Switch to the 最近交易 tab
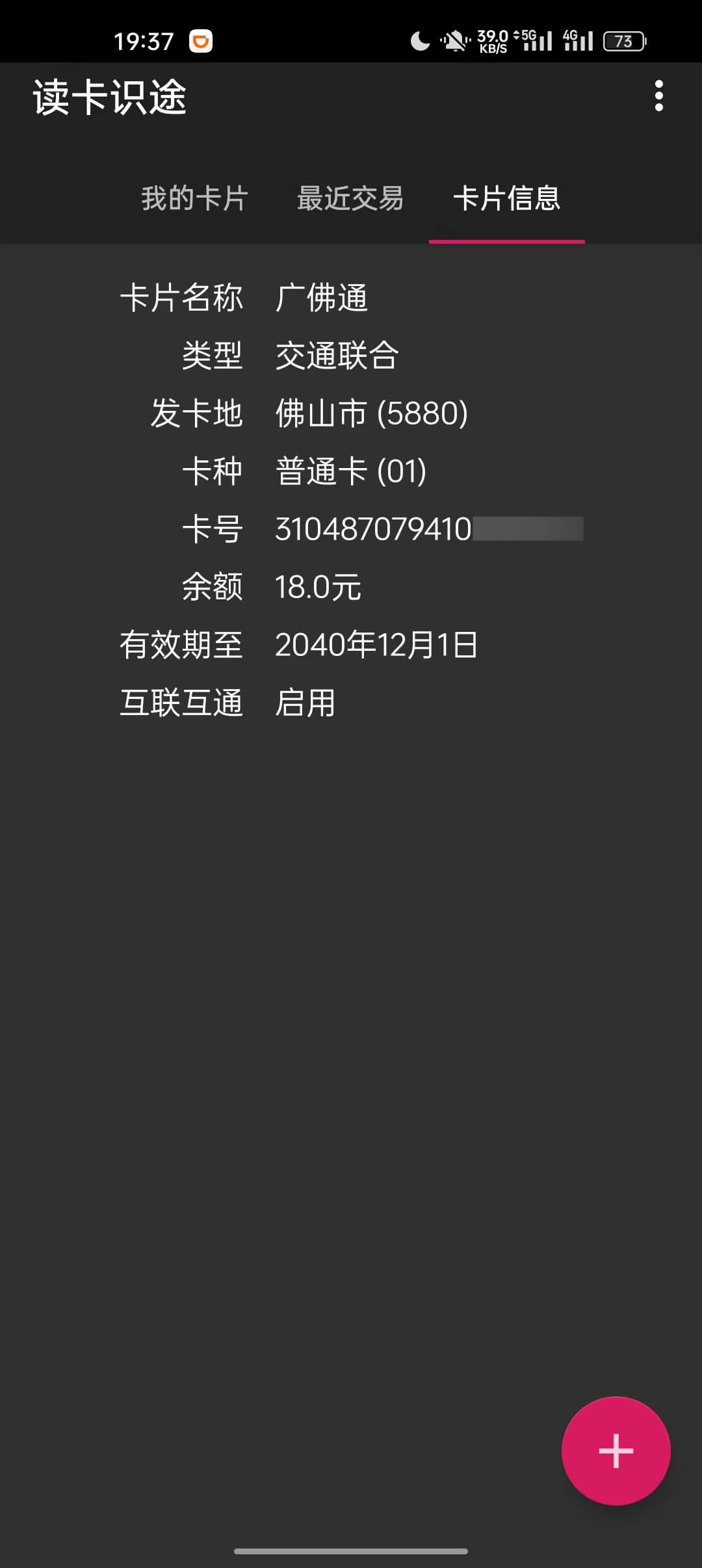702x1568 pixels. pyautogui.click(x=350, y=198)
